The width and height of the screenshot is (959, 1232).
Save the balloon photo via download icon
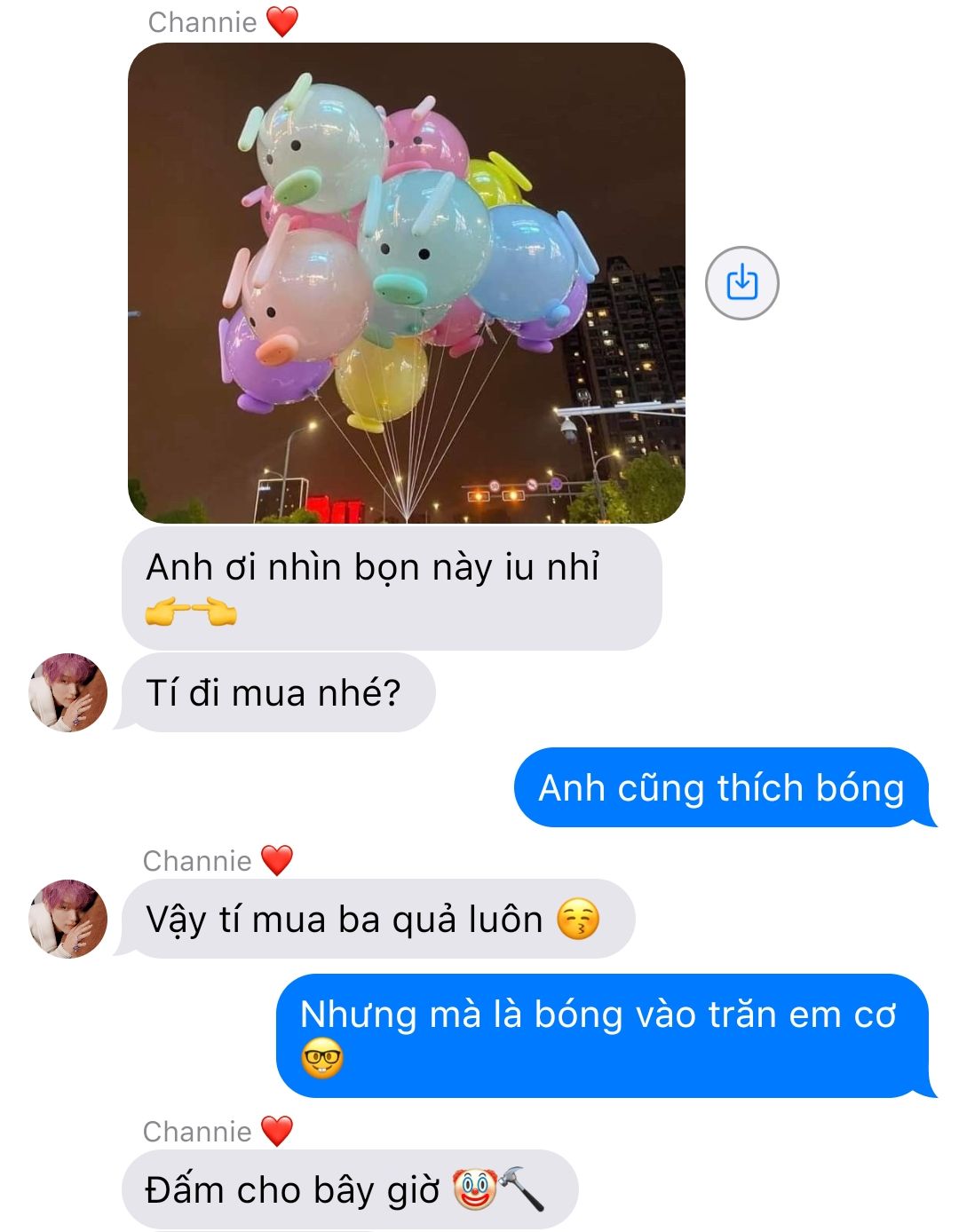click(741, 283)
